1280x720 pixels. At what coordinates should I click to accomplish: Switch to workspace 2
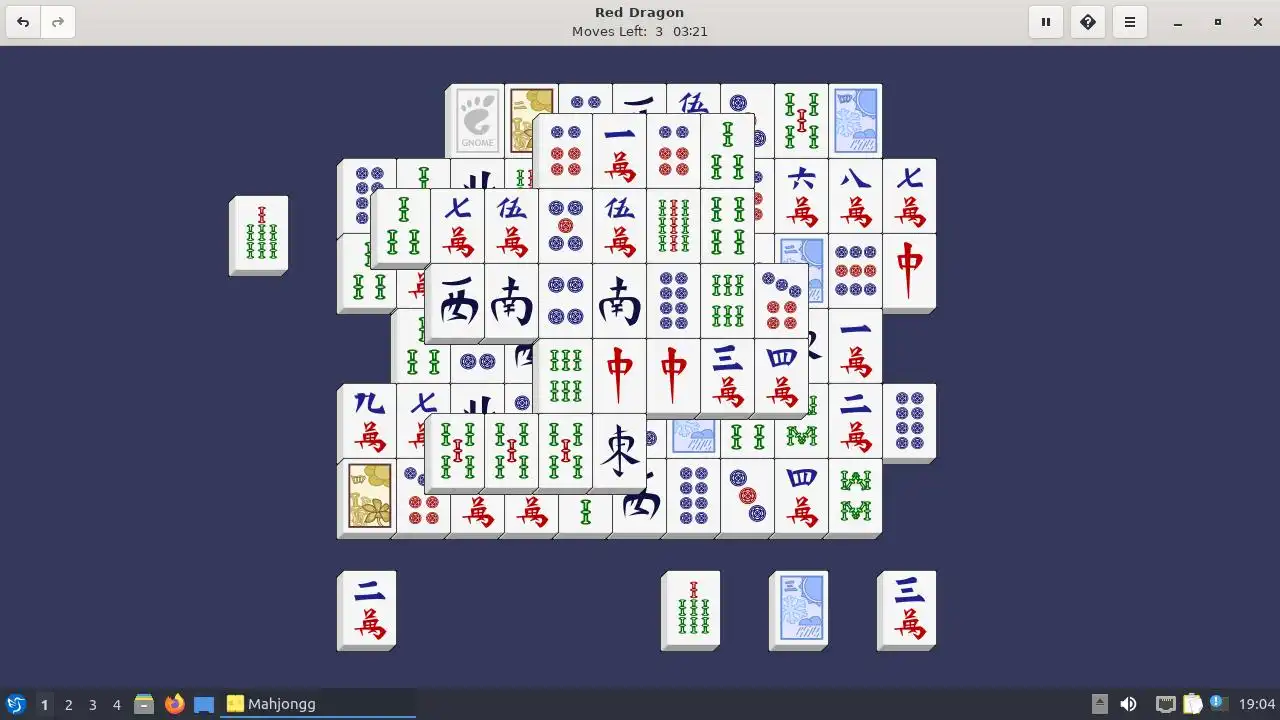pyautogui.click(x=68, y=704)
